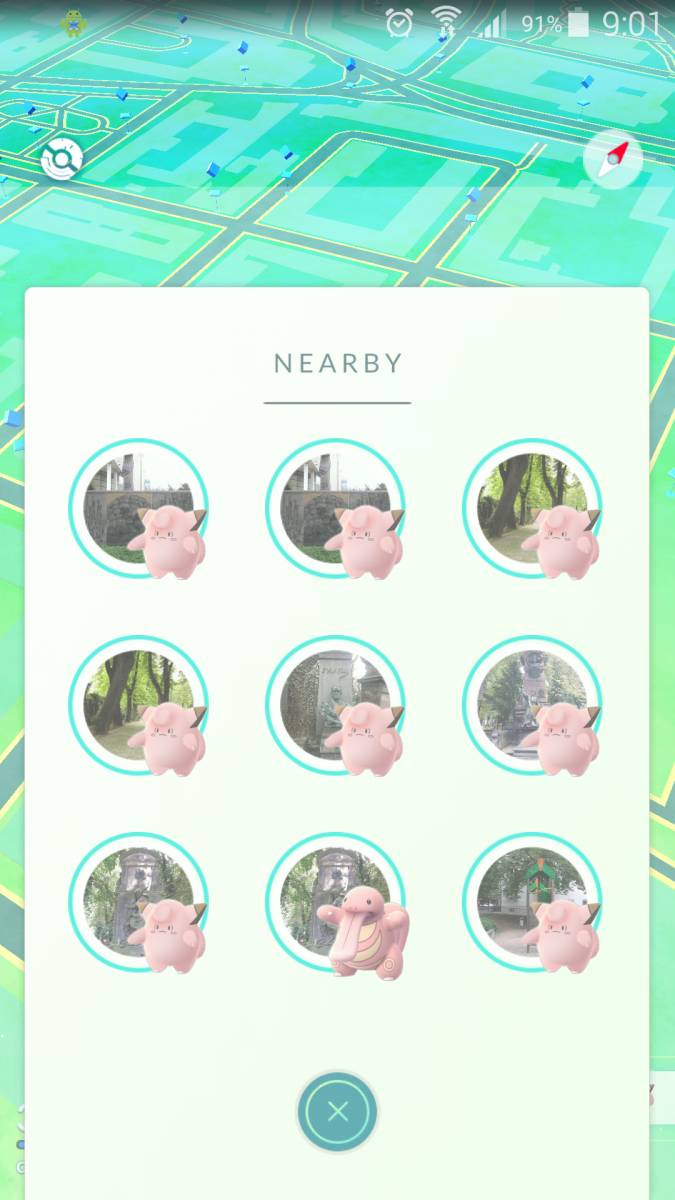Tap the compass icon on the map
The image size is (675, 1200).
[613, 159]
